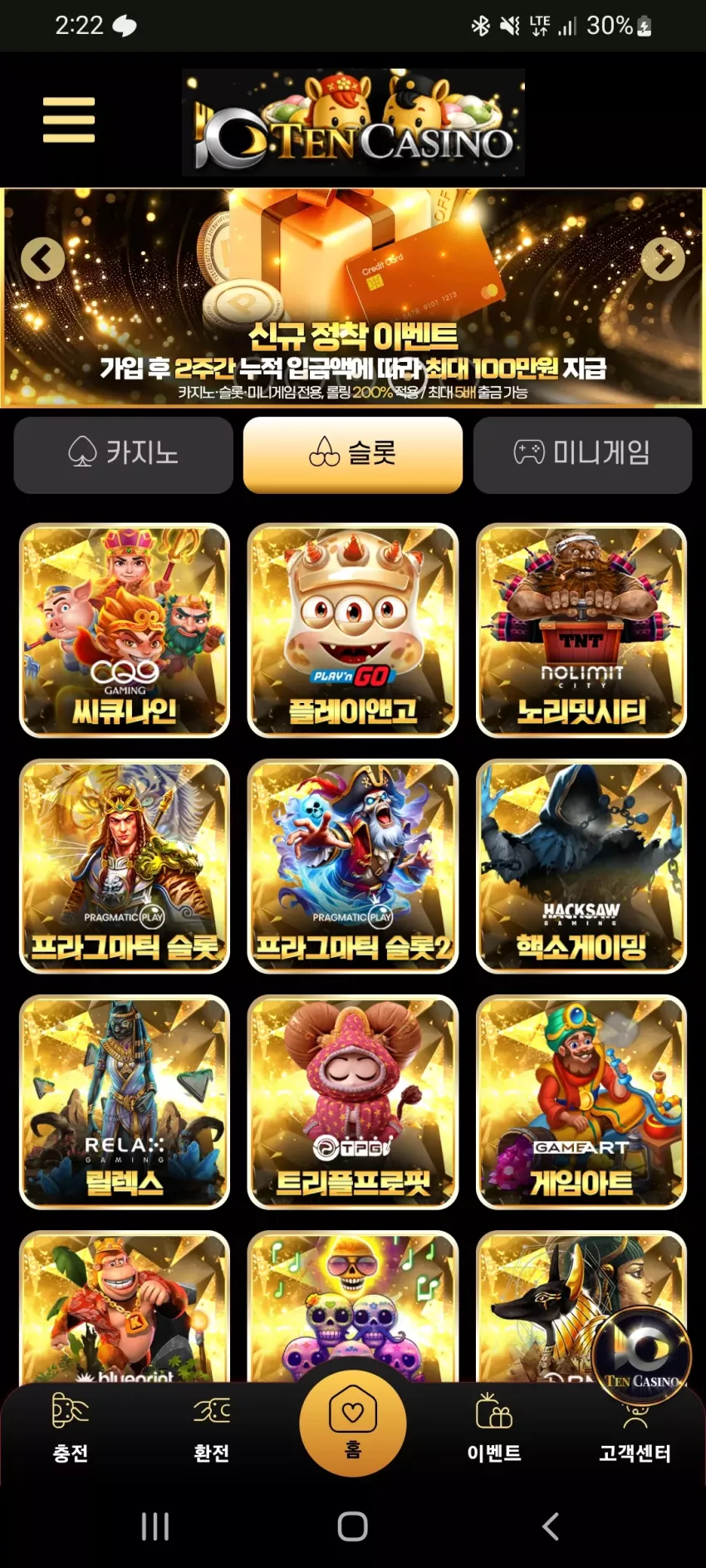Open the 이벤트 section

coord(494,1429)
